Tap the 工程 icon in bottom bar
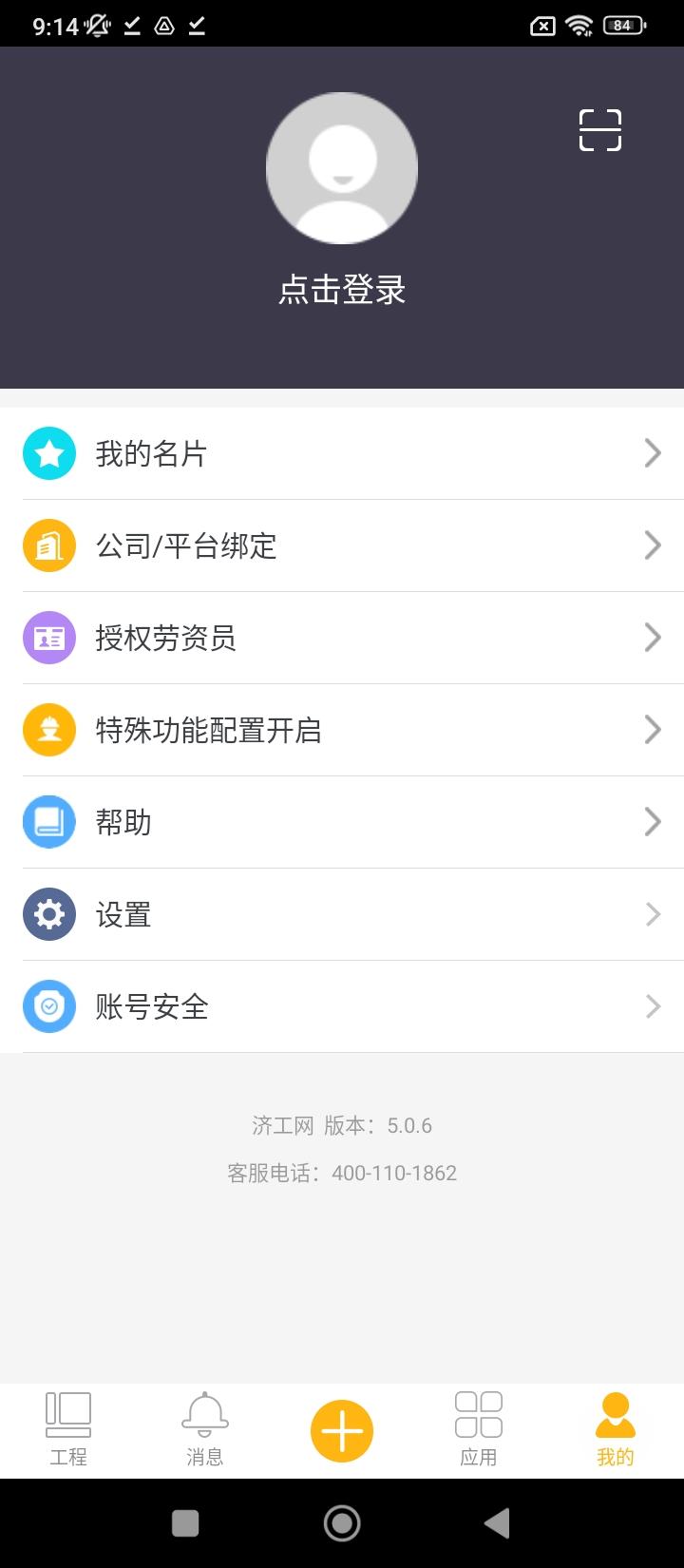The width and height of the screenshot is (684, 1568). click(67, 1425)
